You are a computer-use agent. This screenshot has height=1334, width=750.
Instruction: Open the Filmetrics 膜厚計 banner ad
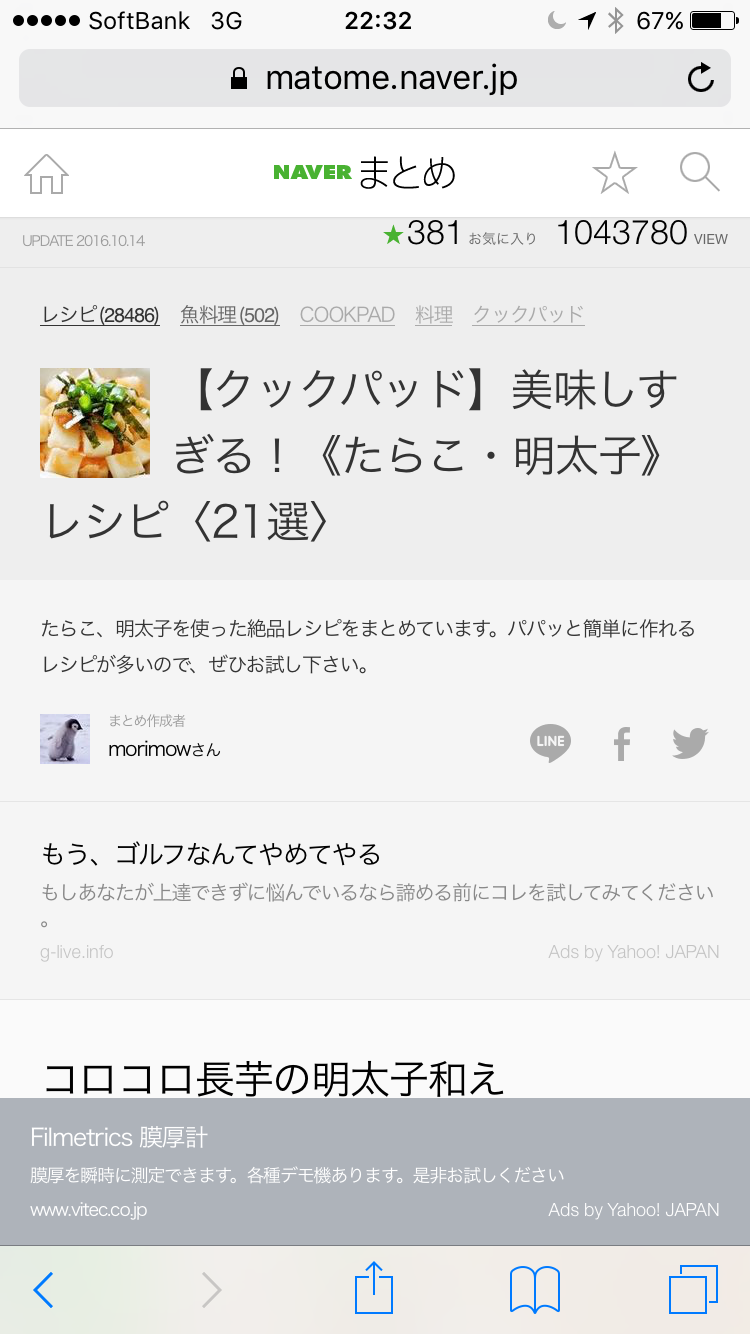point(375,1172)
